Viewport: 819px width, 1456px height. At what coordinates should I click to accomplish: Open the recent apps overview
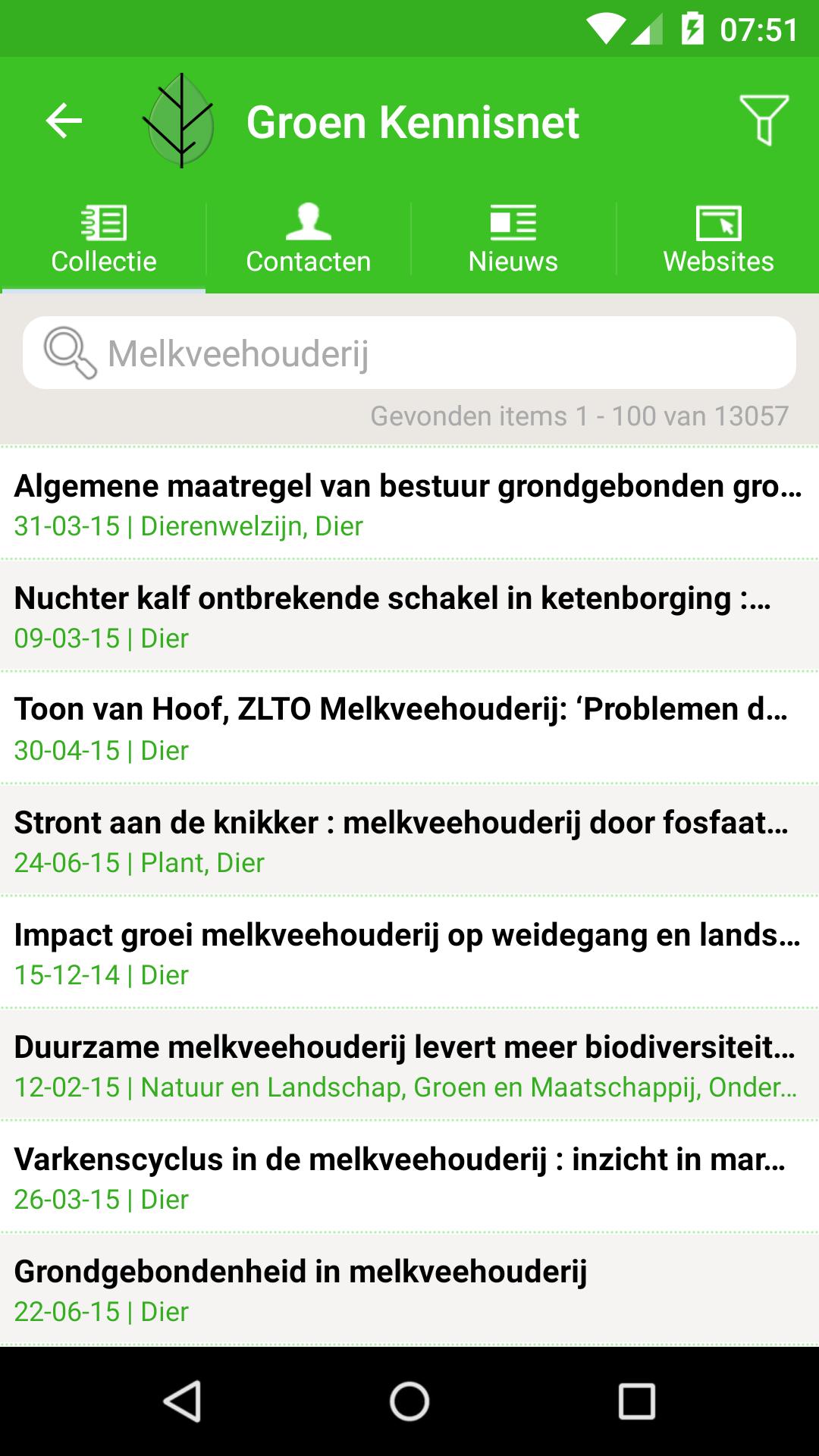(636, 1401)
